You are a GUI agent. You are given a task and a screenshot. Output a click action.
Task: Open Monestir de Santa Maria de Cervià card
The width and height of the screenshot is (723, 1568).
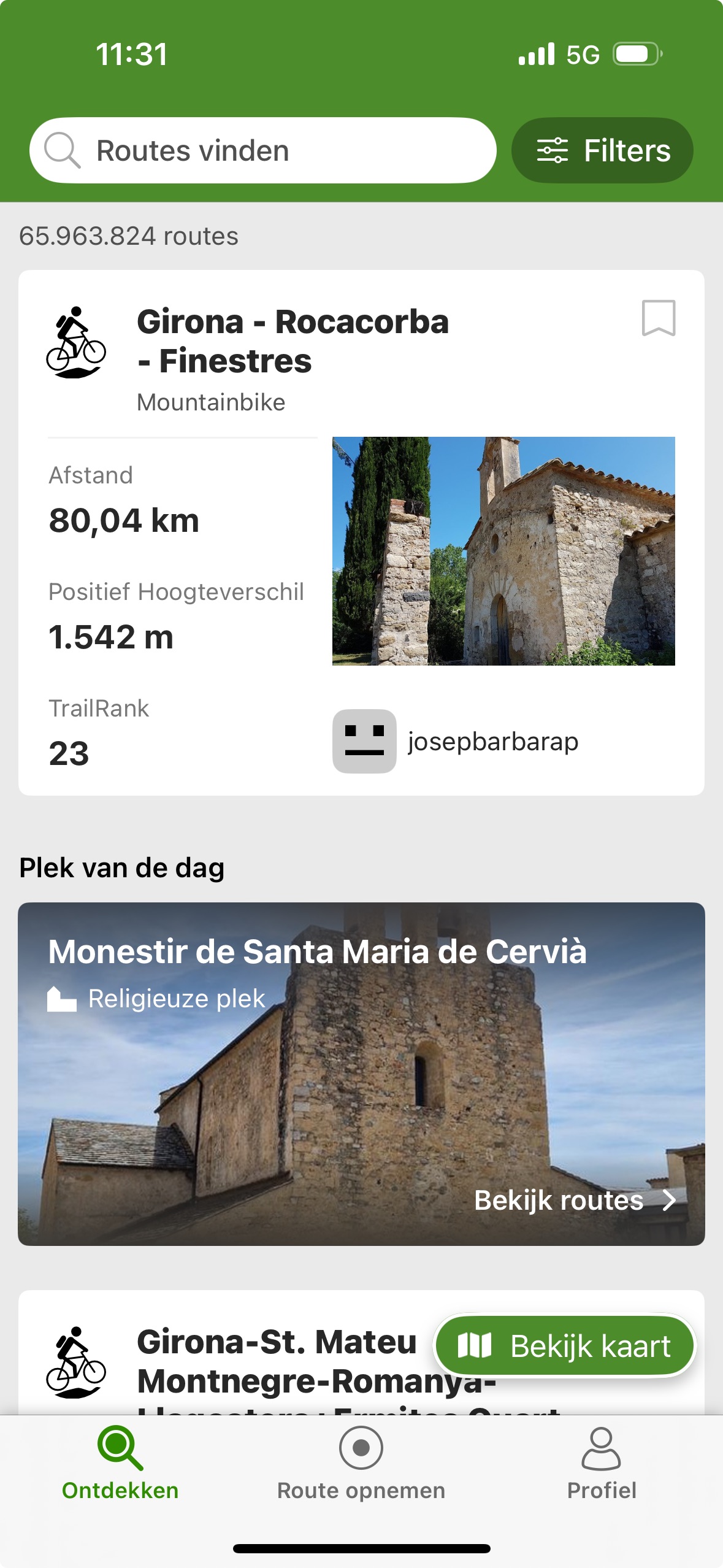[361, 1074]
